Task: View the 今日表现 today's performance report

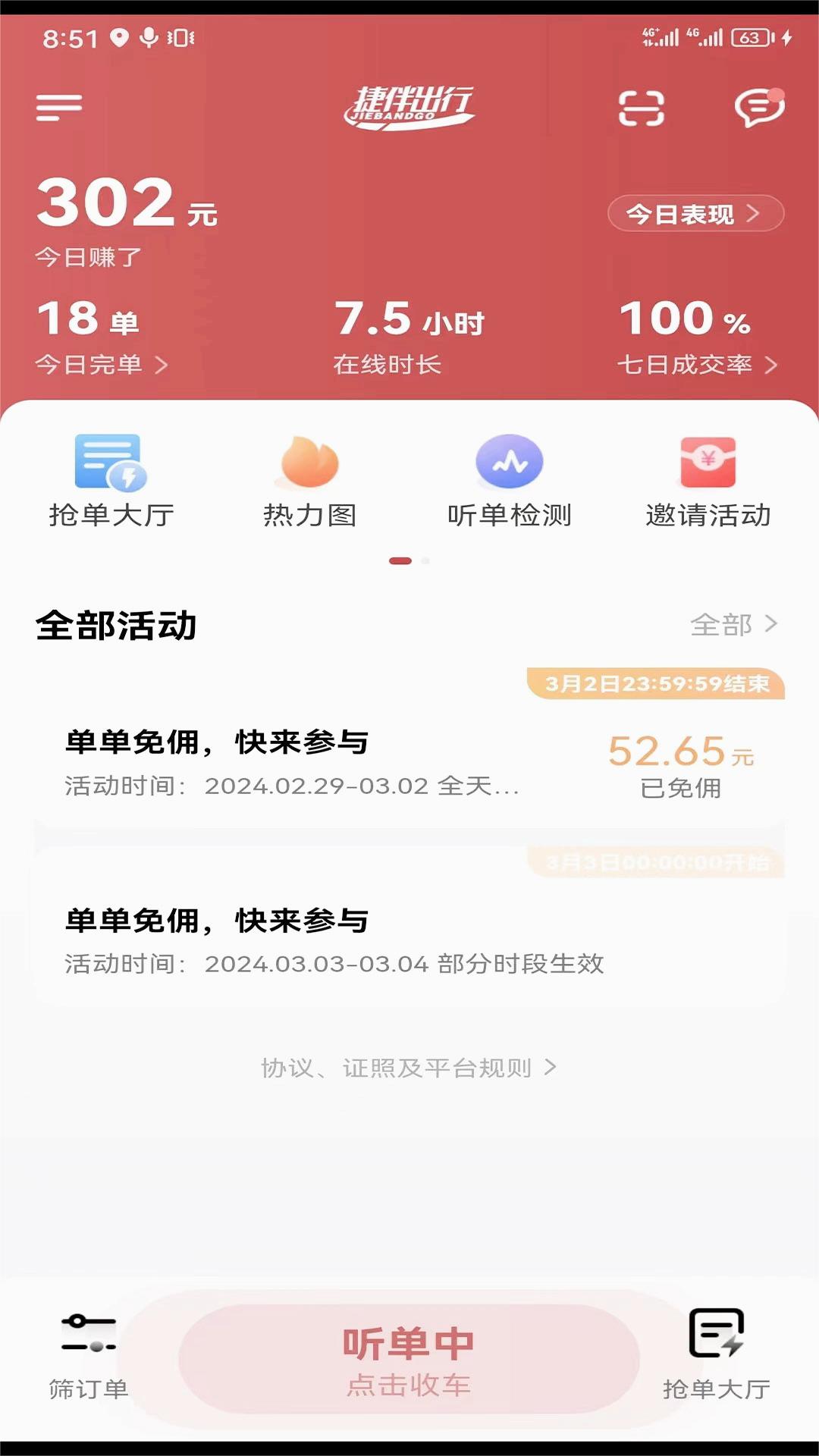Action: tap(695, 214)
